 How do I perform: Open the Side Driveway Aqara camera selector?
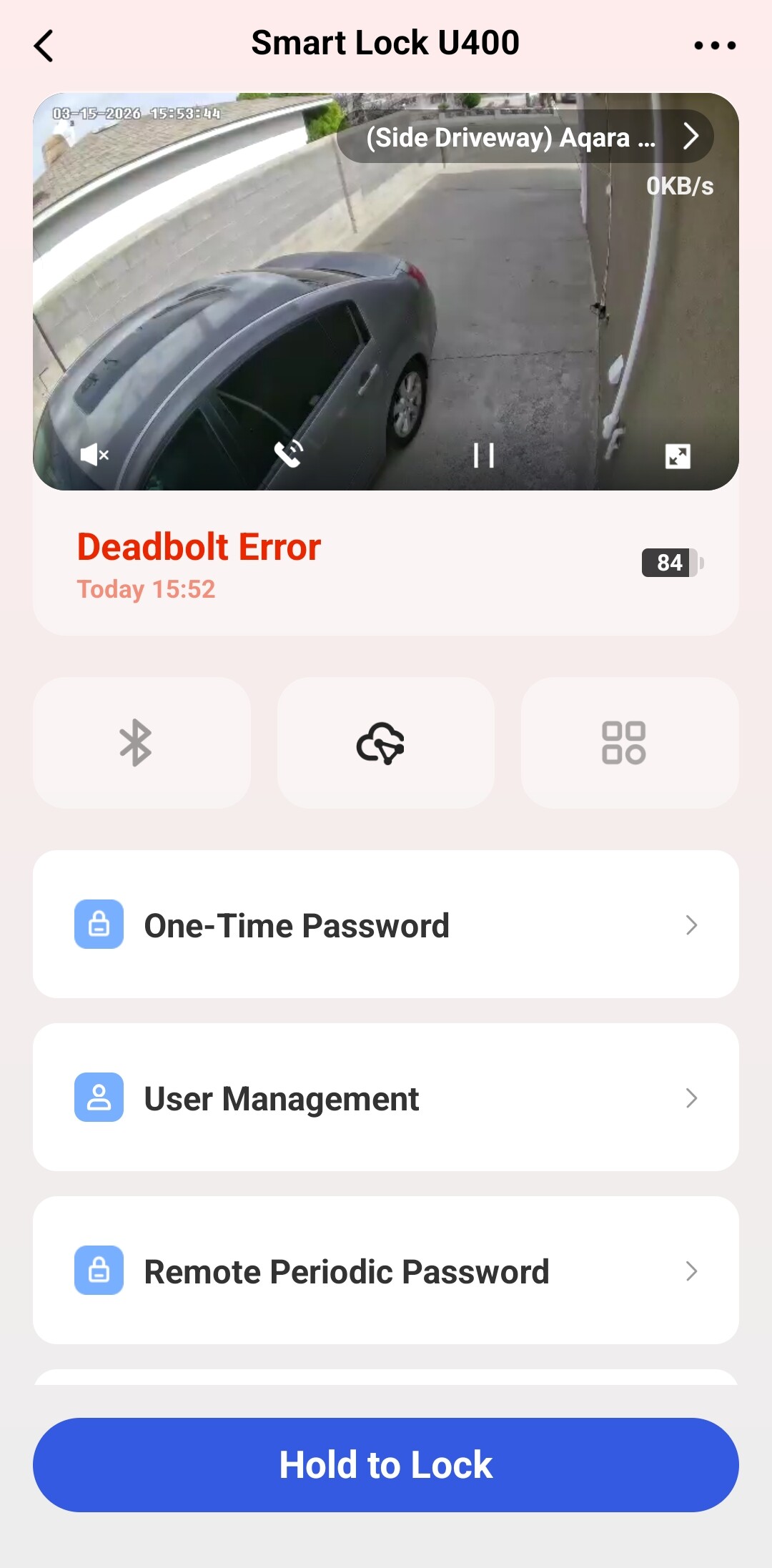[525, 137]
